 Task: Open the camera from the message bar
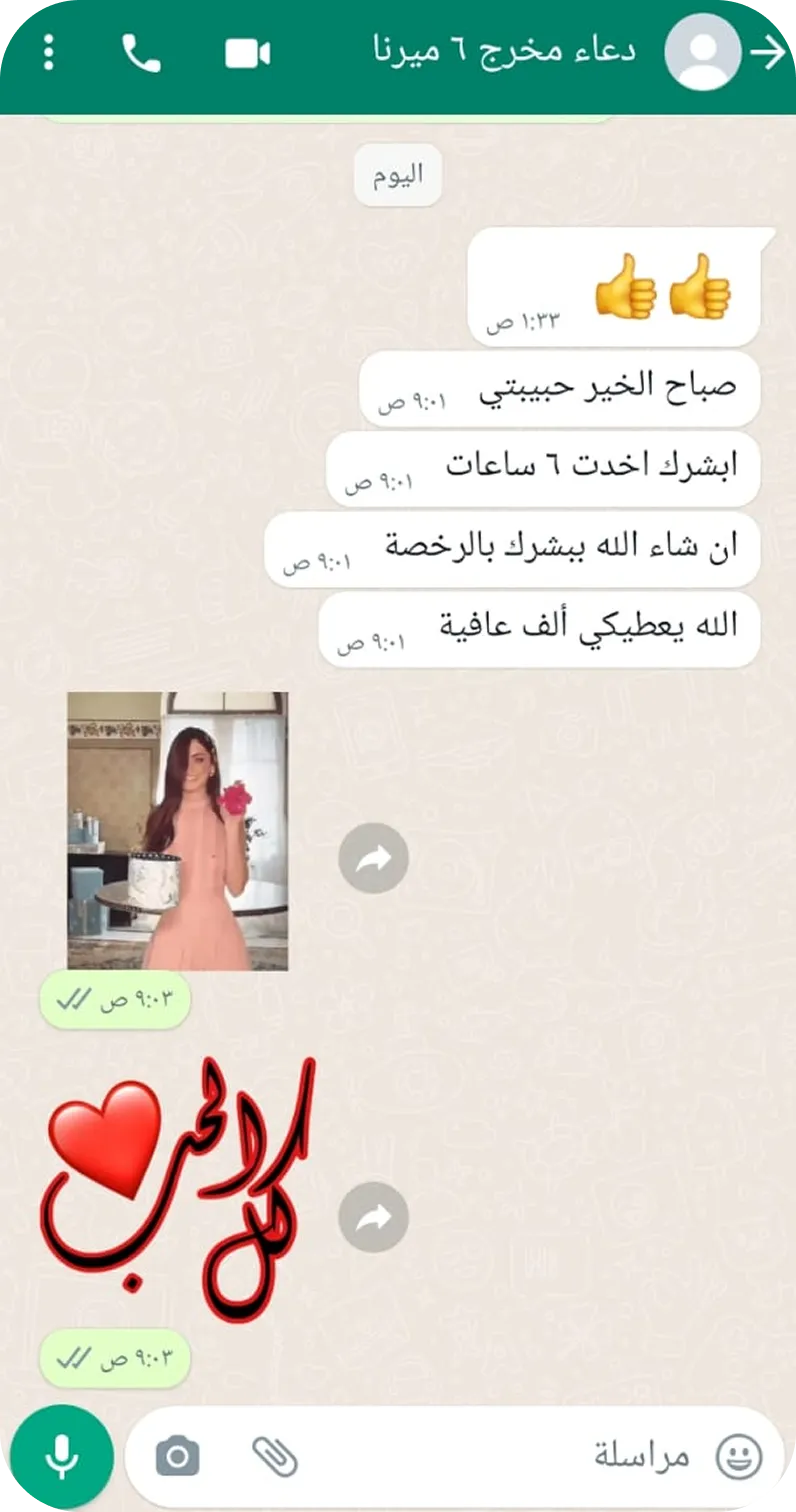pyautogui.click(x=178, y=1456)
